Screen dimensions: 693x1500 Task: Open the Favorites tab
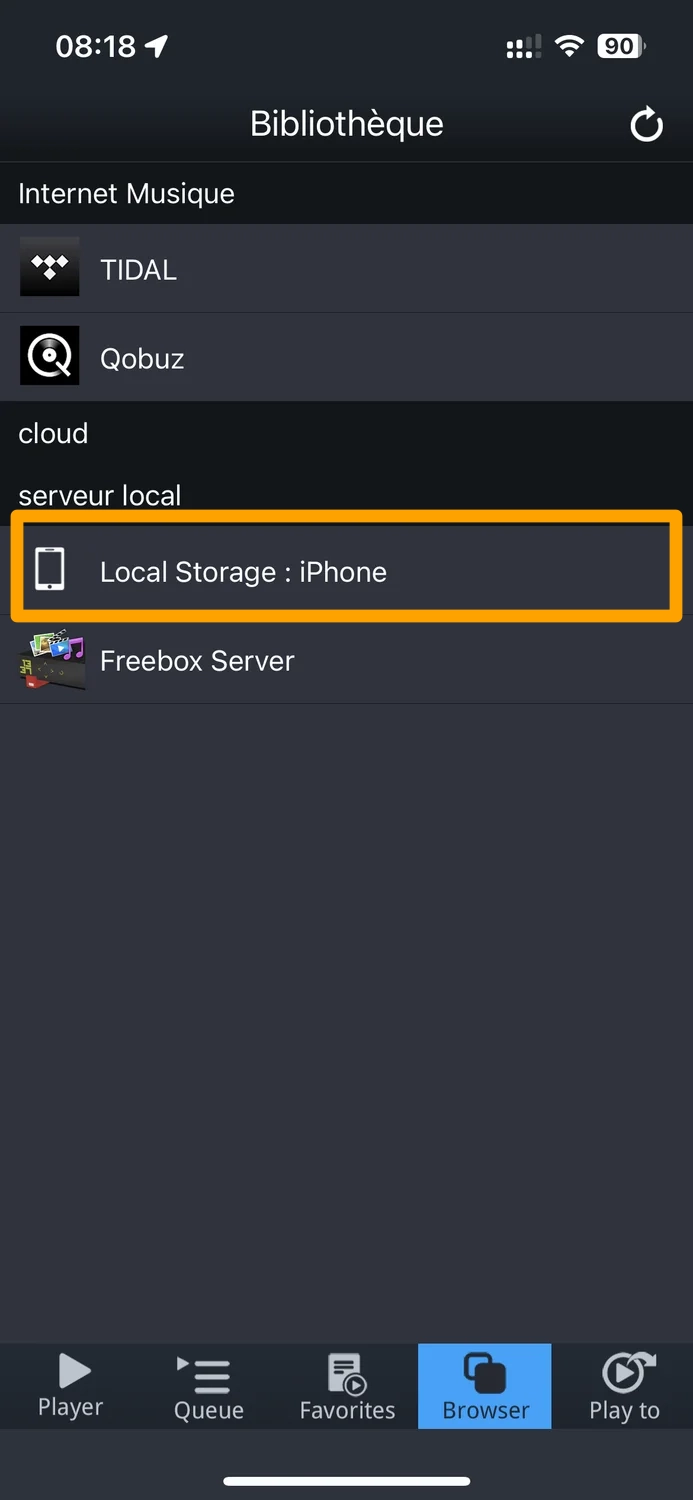(347, 1386)
